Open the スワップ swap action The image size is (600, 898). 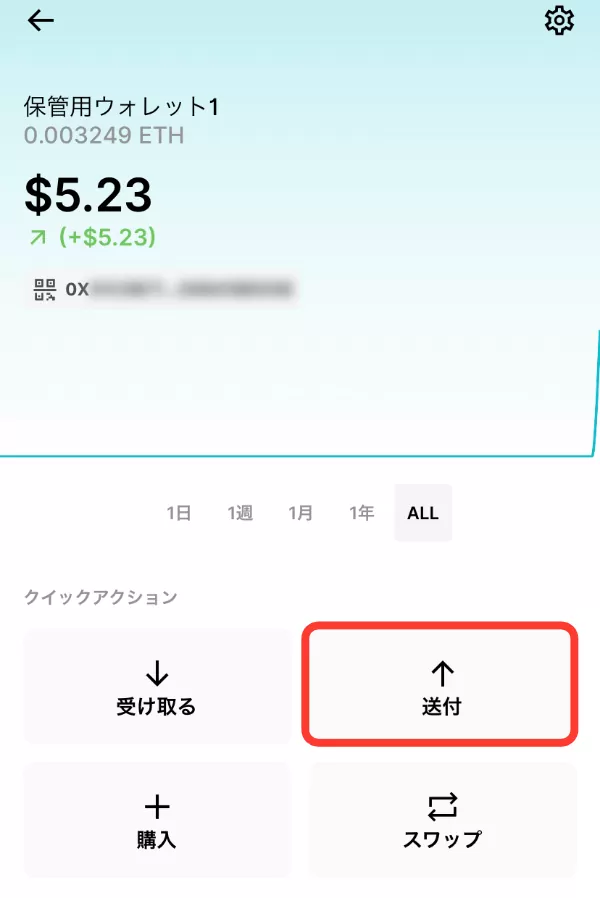[x=443, y=820]
